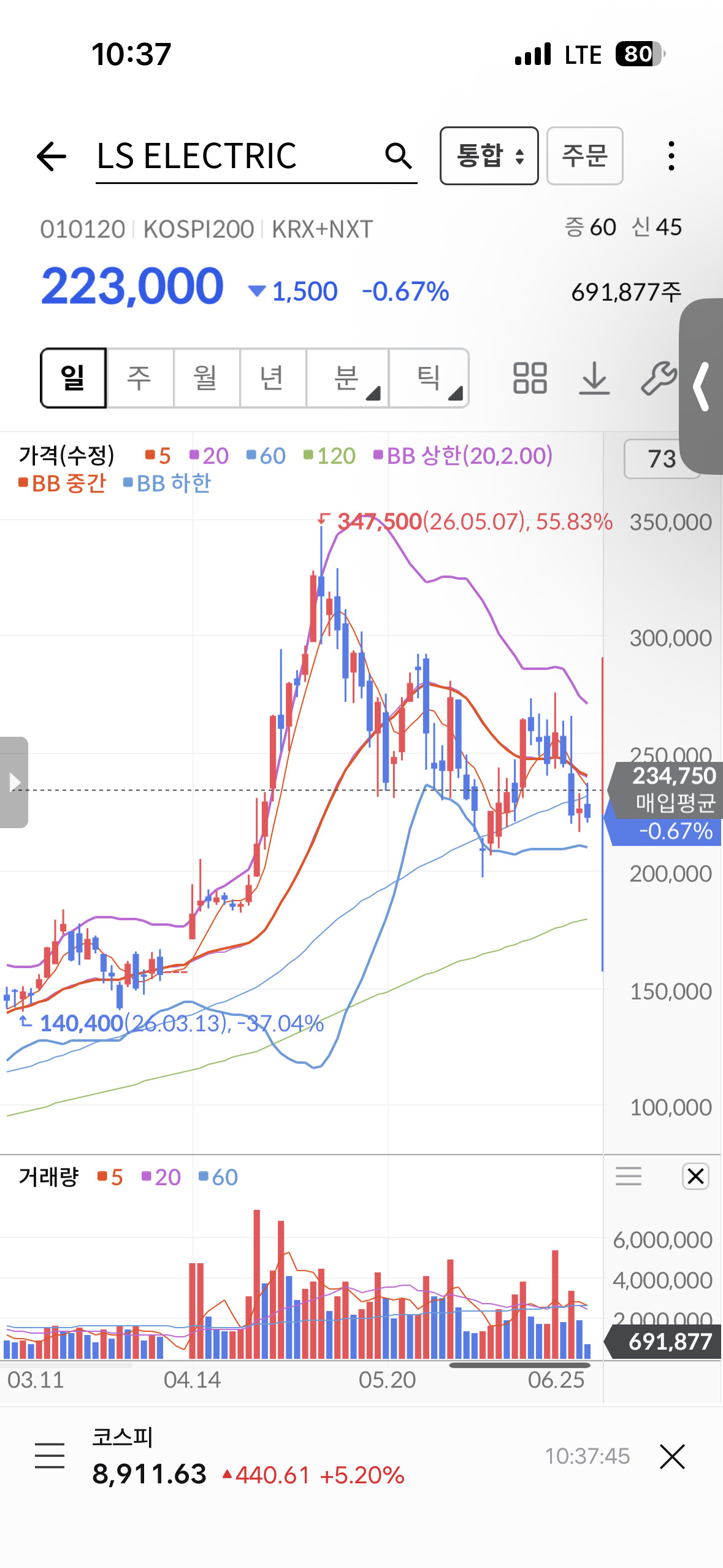Dismiss the 코스피 index bar
Image resolution: width=723 pixels, height=1568 pixels.
[672, 1456]
